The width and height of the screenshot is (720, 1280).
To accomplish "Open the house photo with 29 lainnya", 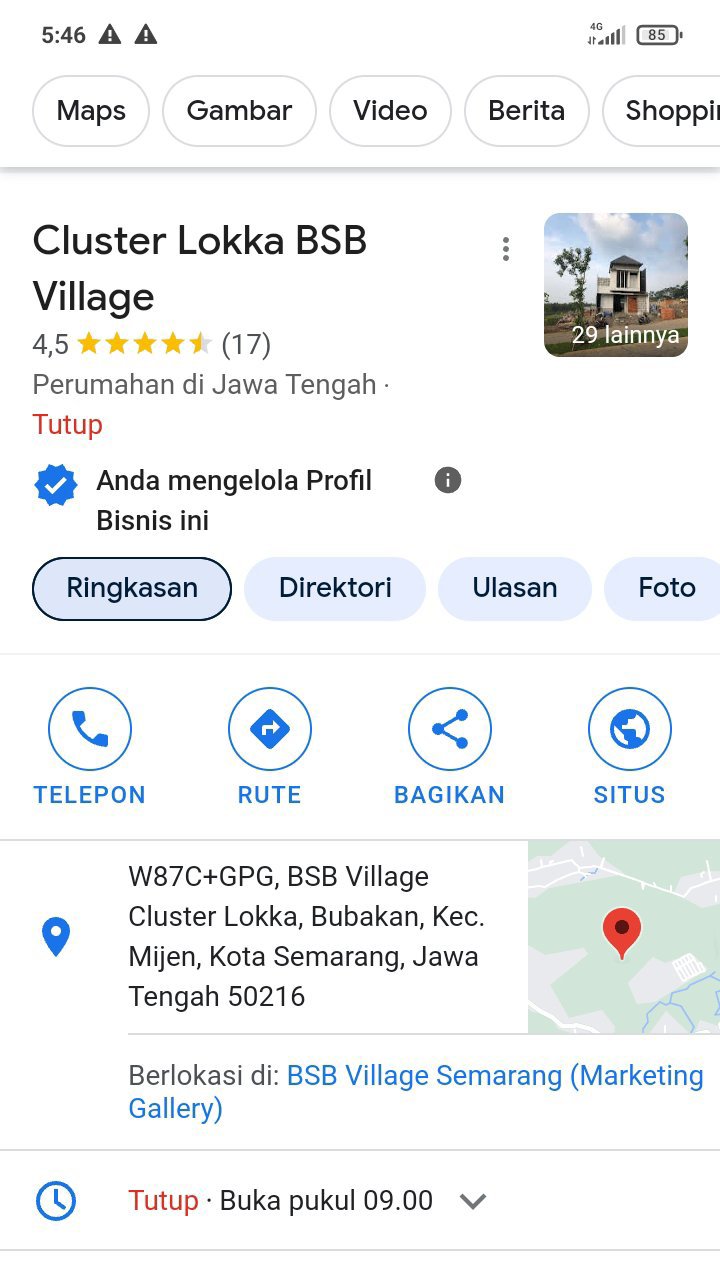I will click(615, 285).
